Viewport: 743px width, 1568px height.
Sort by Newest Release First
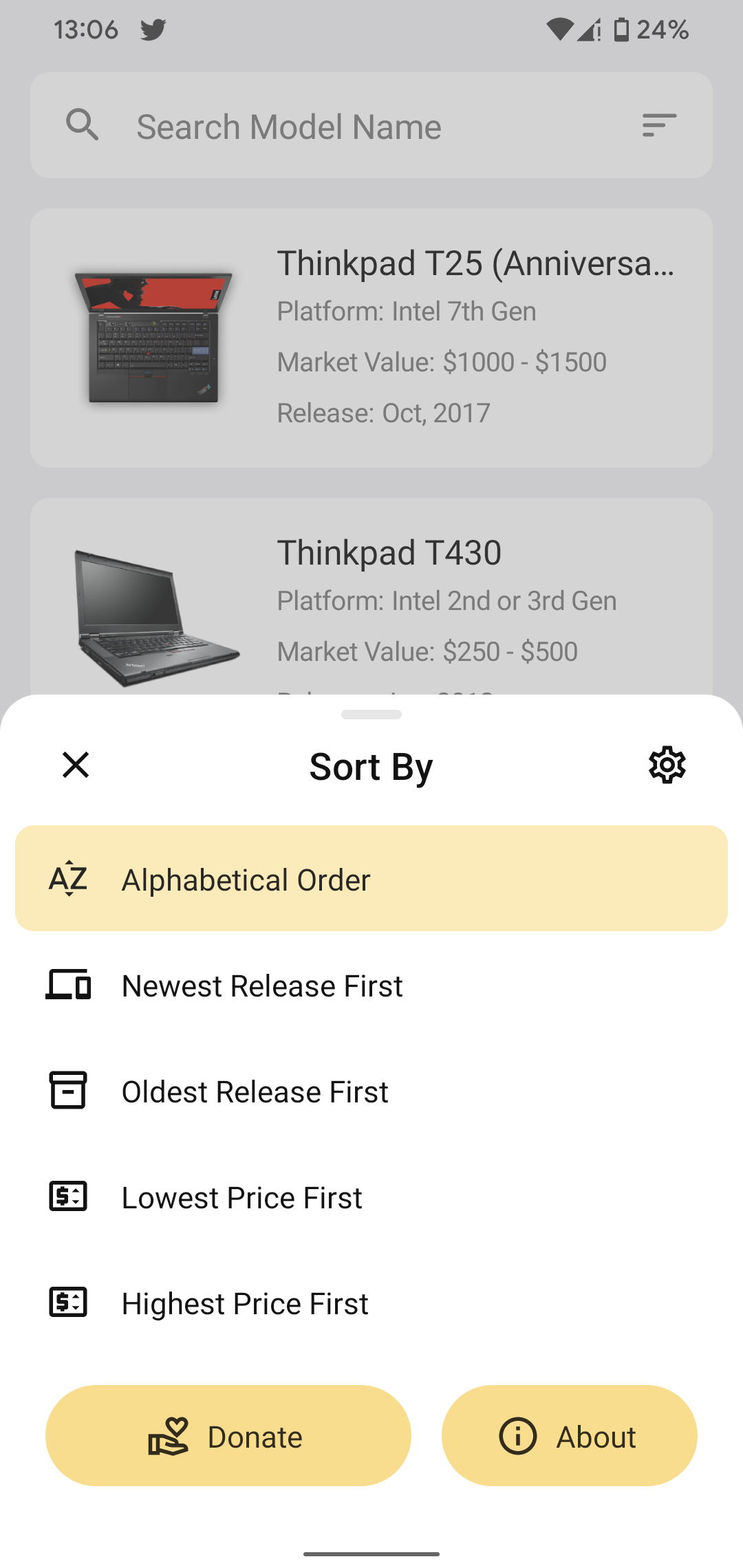371,986
